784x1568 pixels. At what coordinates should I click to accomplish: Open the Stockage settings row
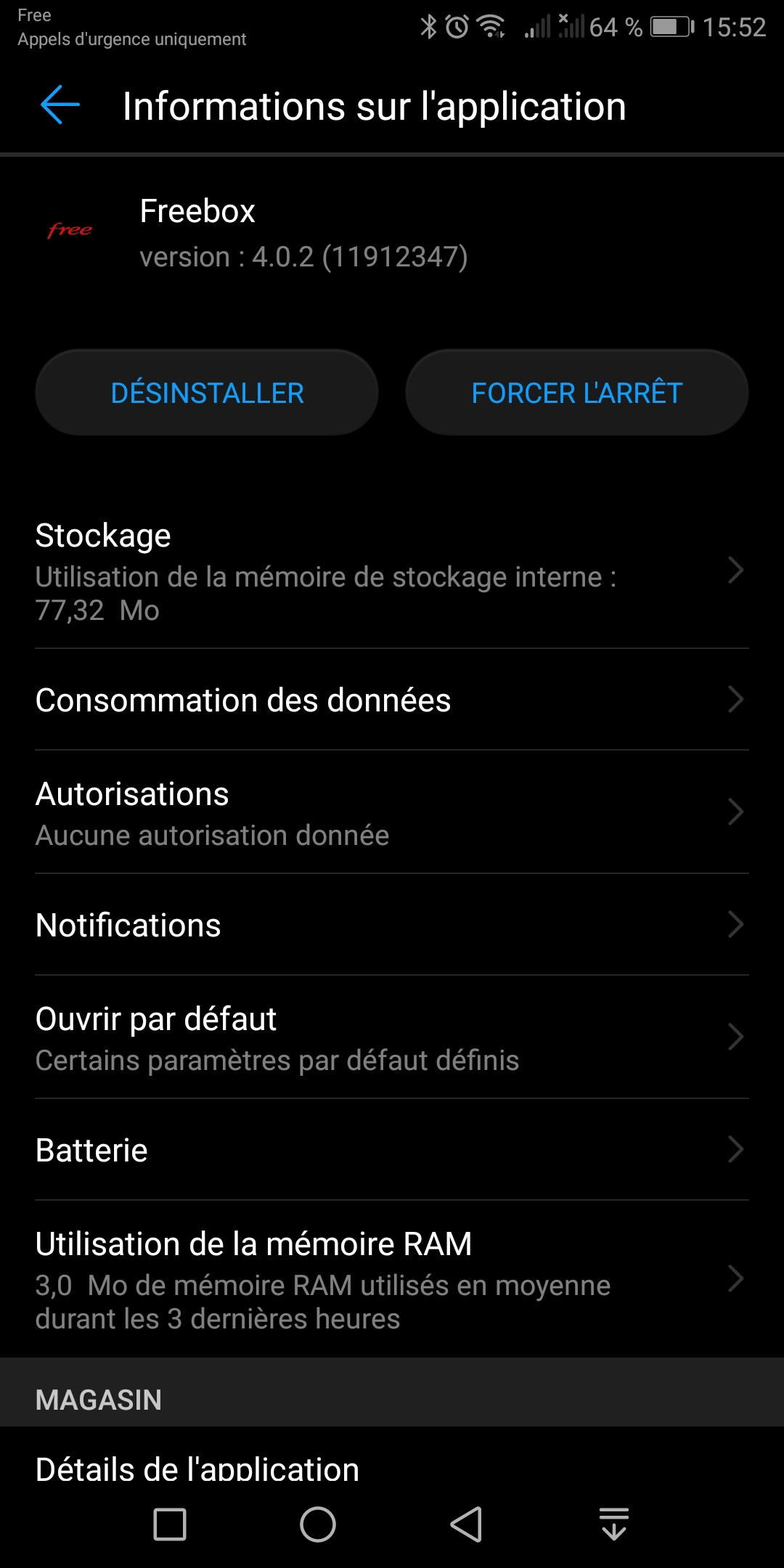pos(392,572)
